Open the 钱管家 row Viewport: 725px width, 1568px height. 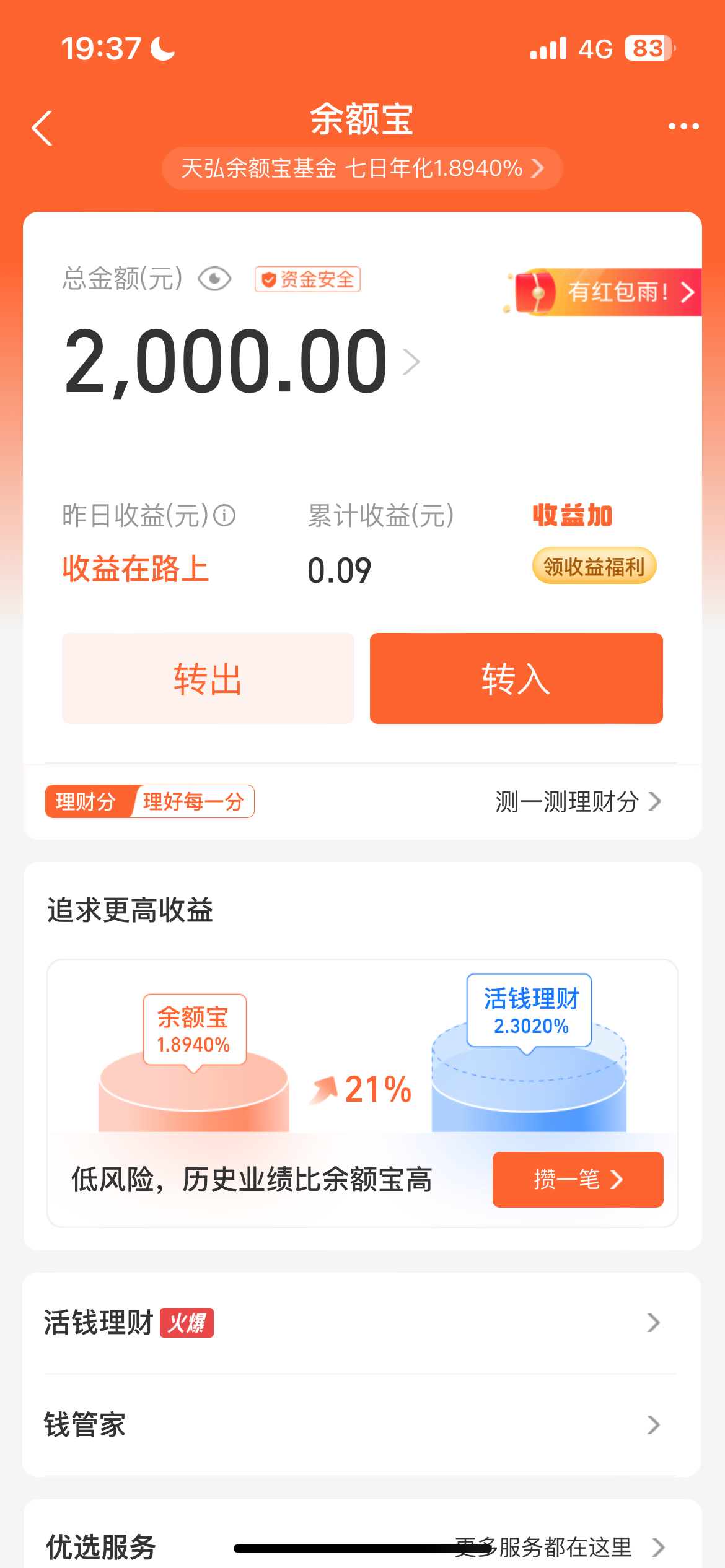click(x=362, y=1424)
